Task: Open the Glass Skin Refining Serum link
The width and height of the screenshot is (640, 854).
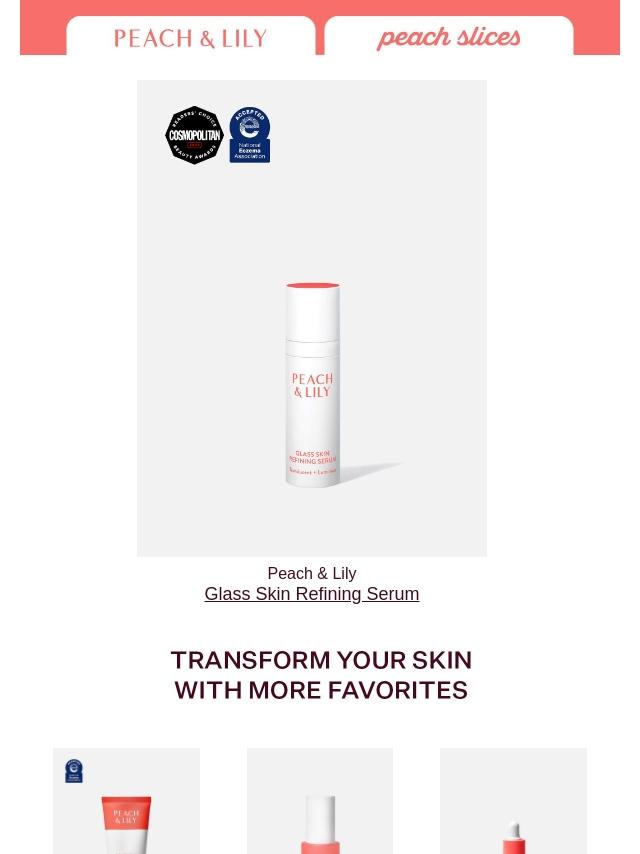Action: click(x=312, y=594)
